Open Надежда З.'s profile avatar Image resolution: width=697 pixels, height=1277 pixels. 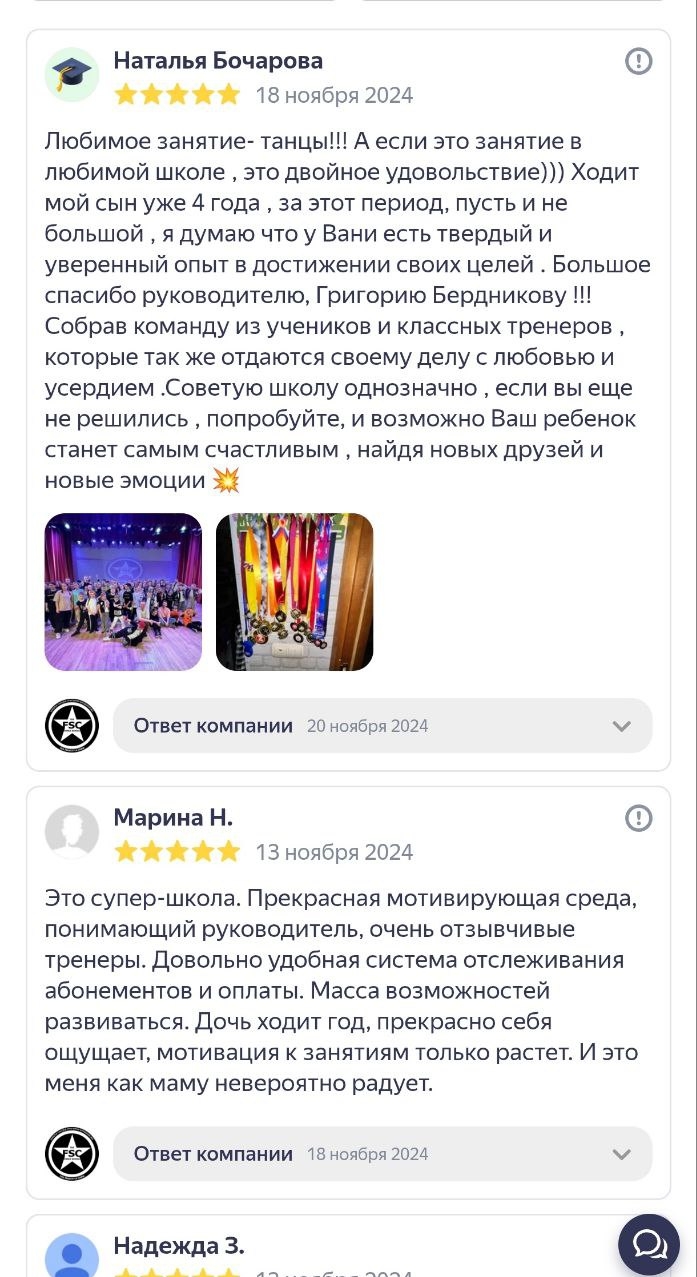[x=72, y=1256]
